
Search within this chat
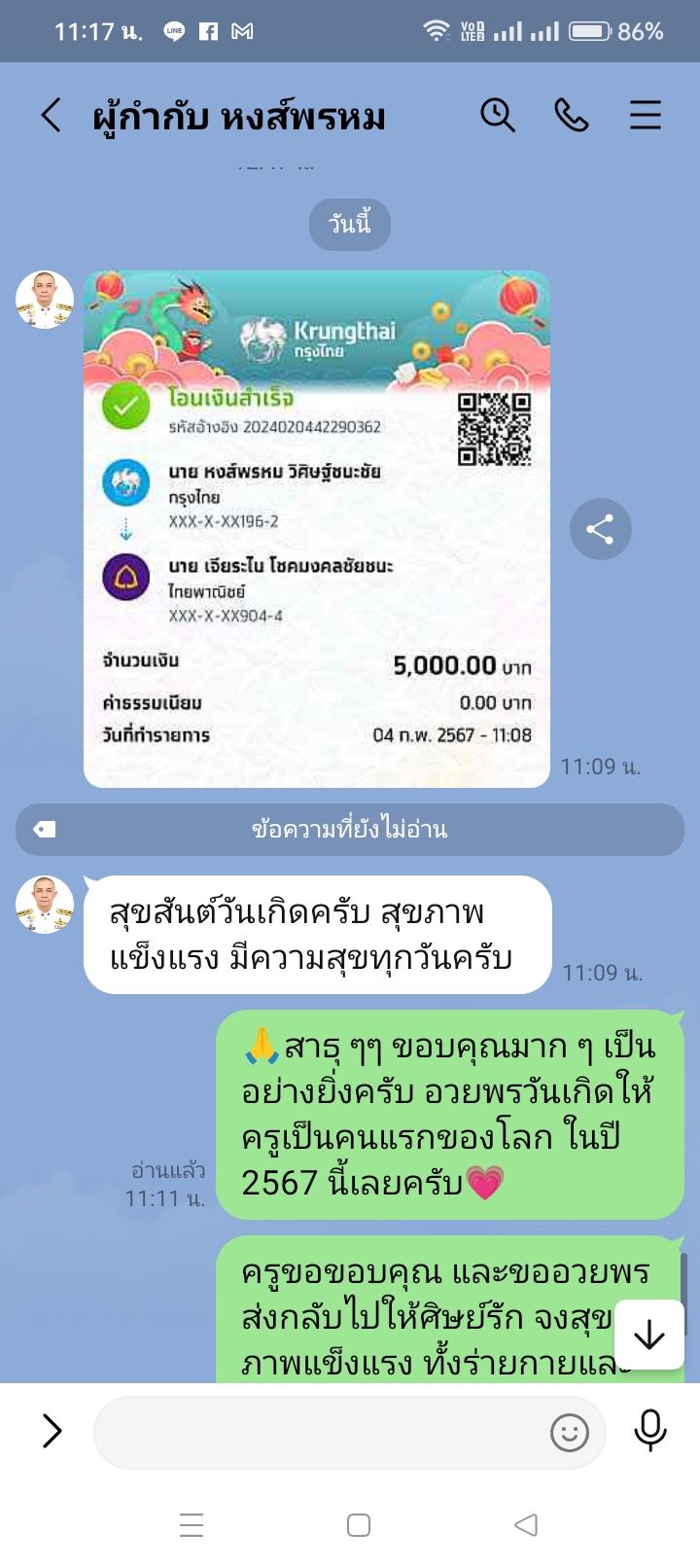497,116
